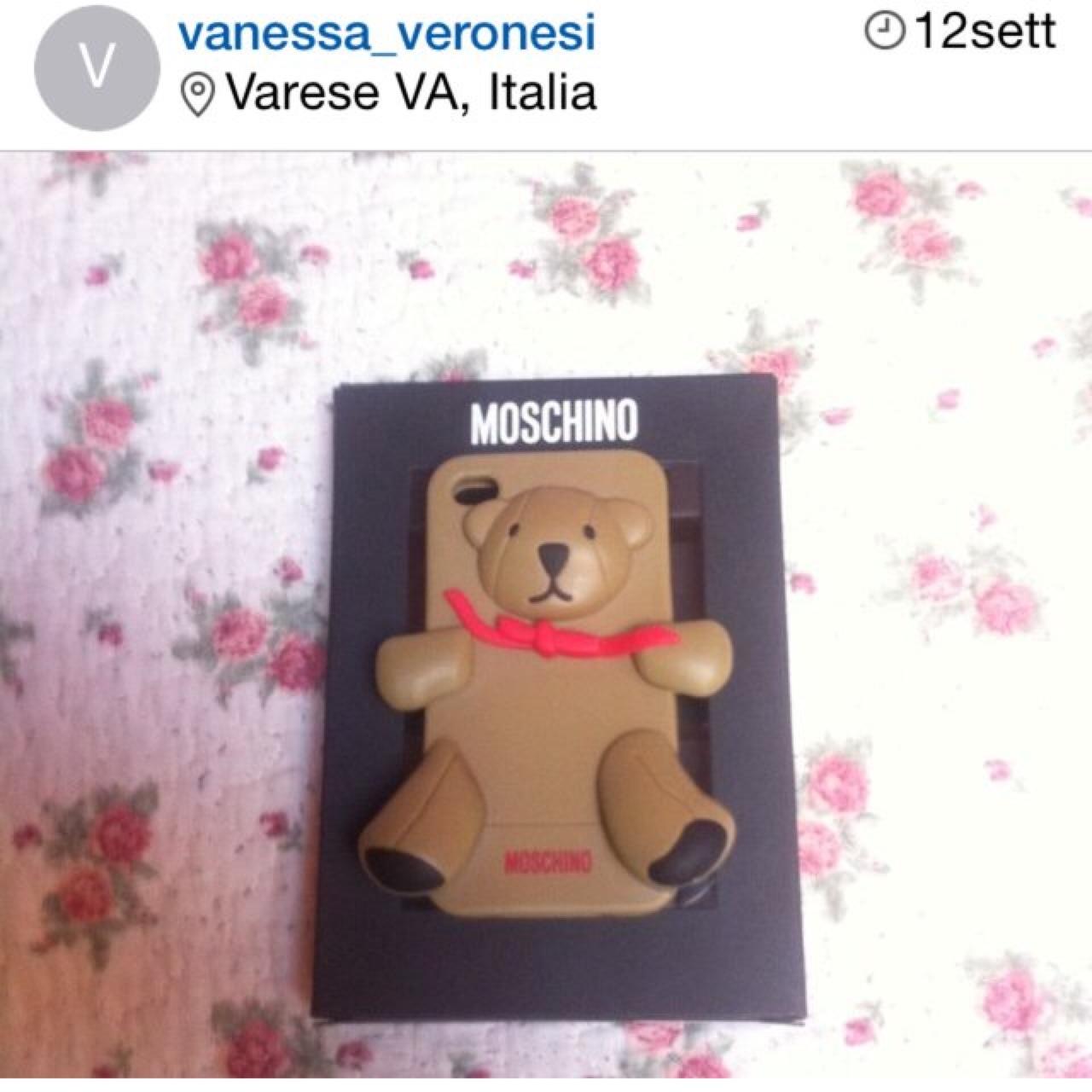
Task: Open the Varese VA, Italia location
Action: point(409,93)
